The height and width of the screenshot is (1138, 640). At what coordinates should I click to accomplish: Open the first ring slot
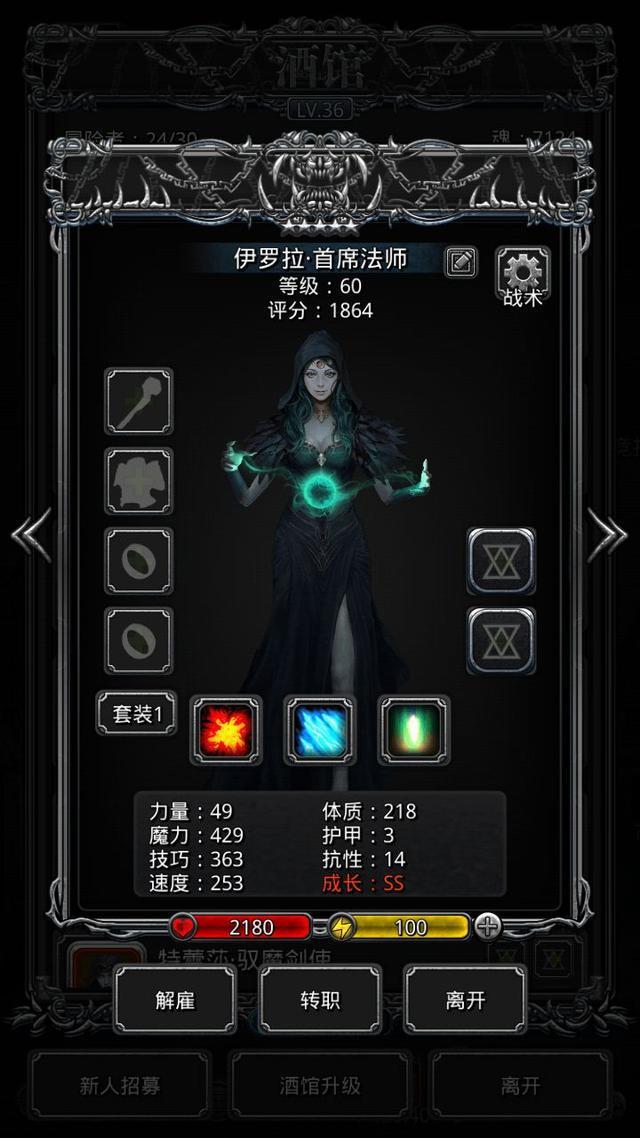139,561
